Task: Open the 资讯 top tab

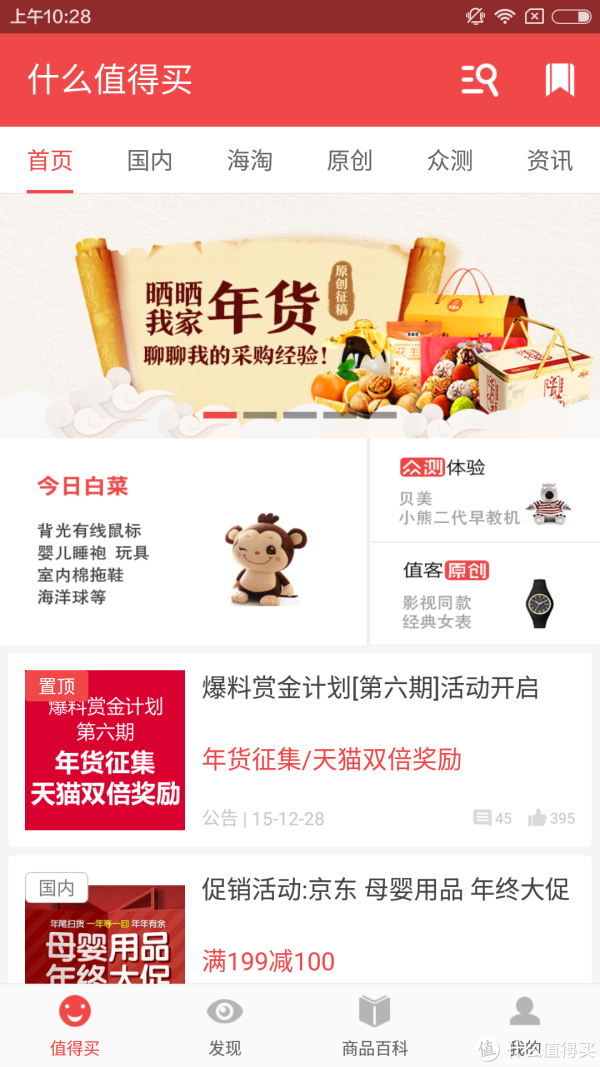Action: tap(549, 160)
